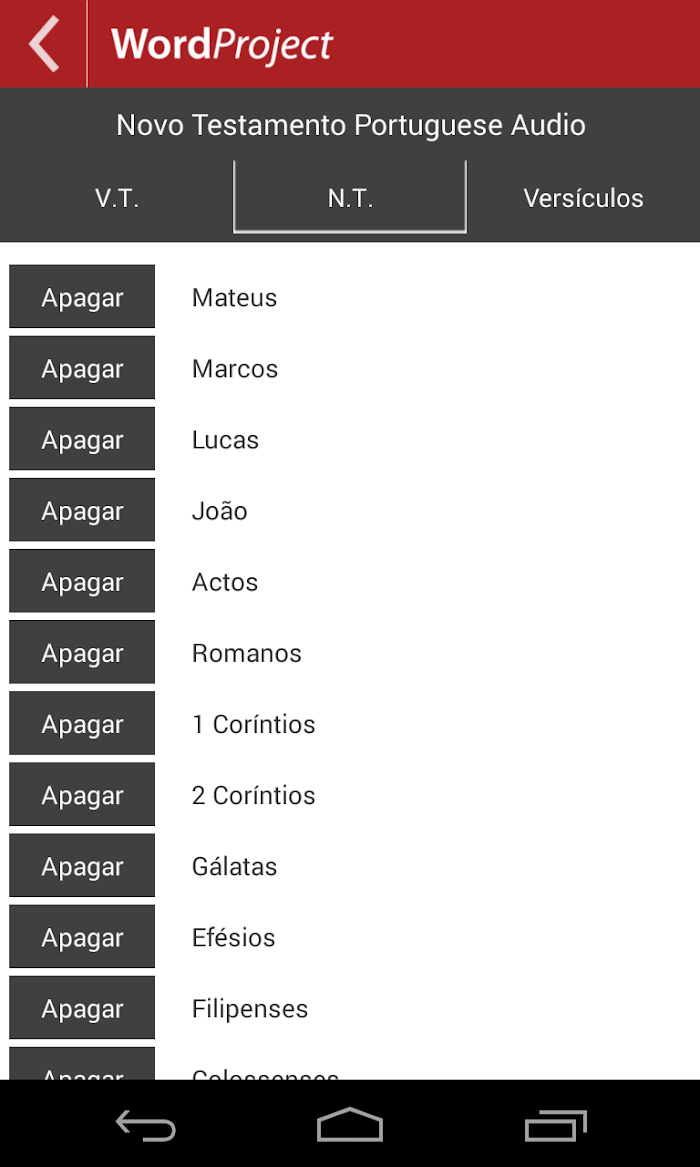Remove João audio using Apagar
Screen dimensions: 700x1167
[82, 511]
